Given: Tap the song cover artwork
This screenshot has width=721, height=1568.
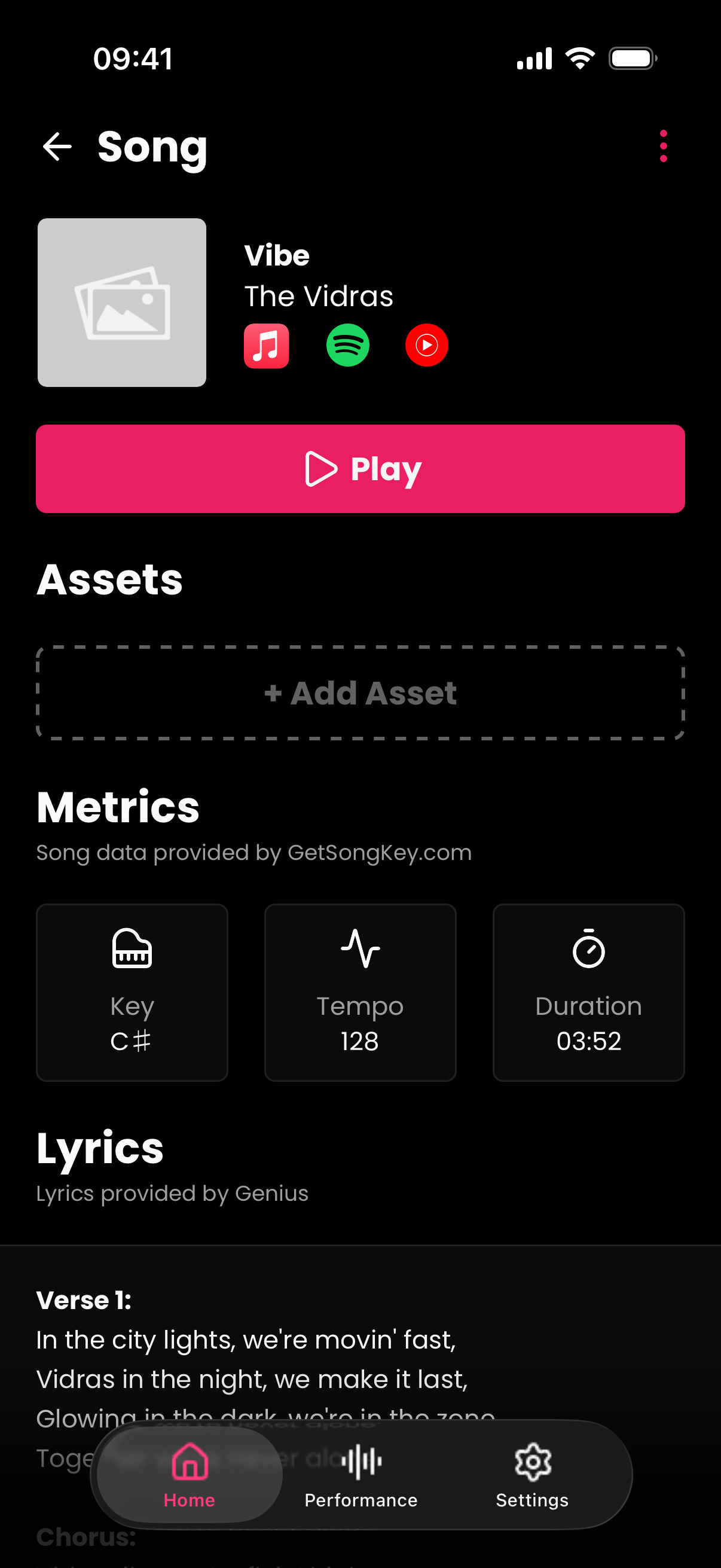Looking at the screenshot, I should tap(122, 303).
